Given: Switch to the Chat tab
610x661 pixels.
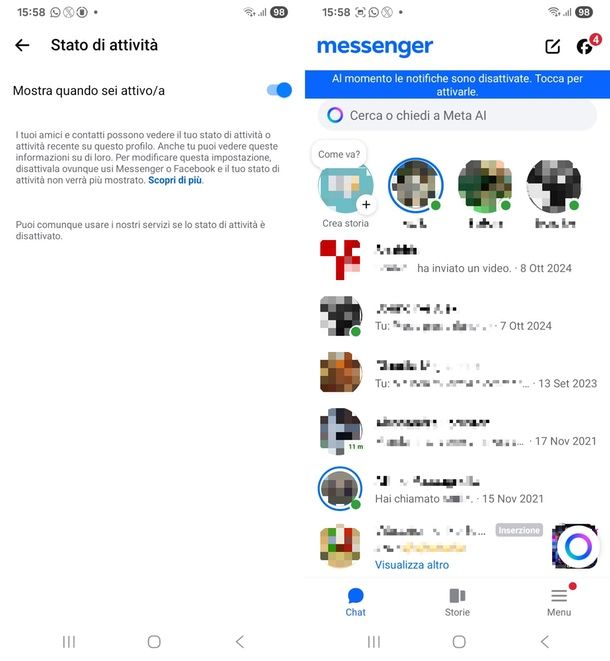Looking at the screenshot, I should [x=355, y=601].
